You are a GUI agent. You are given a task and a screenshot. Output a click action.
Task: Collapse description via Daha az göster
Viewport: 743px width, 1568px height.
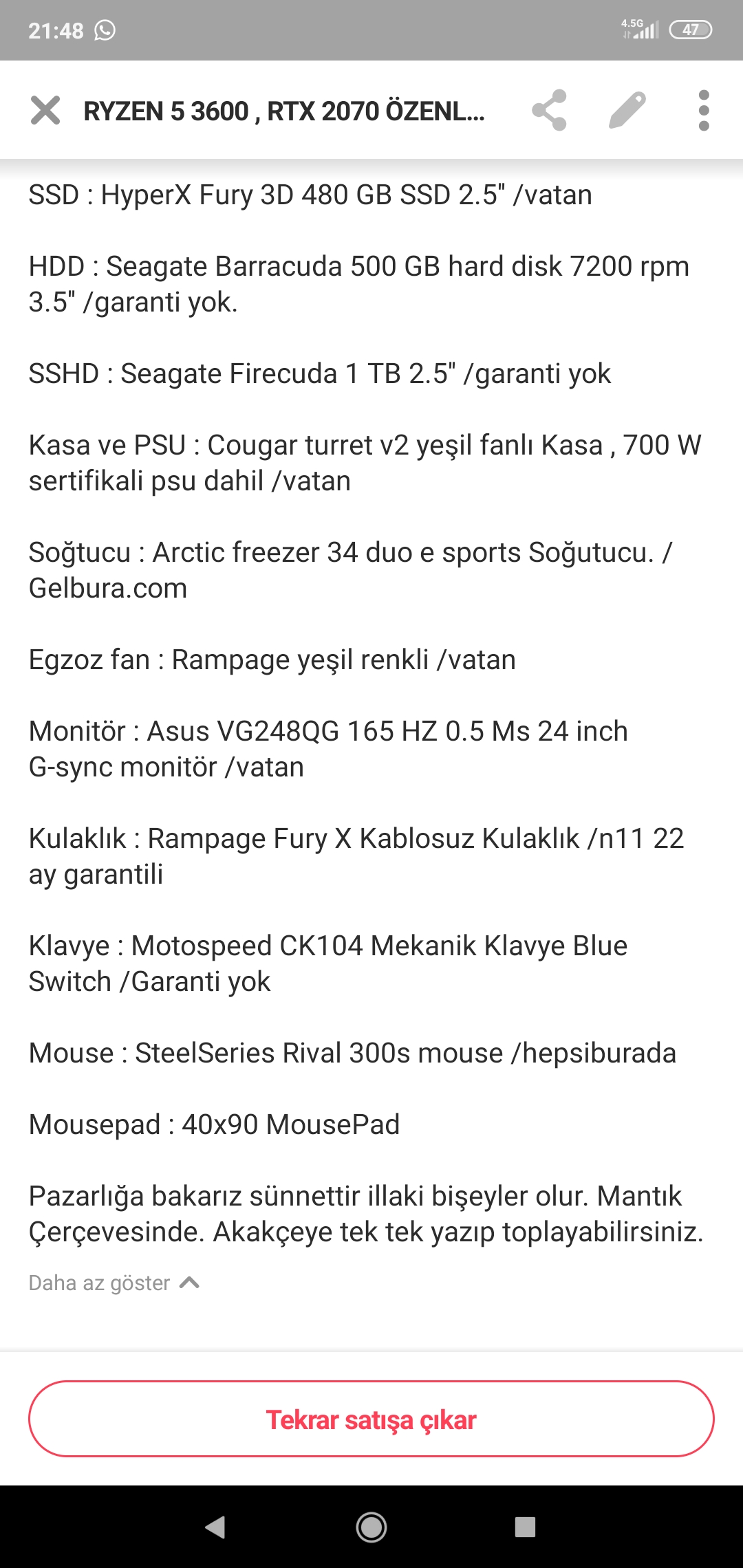[x=114, y=1283]
